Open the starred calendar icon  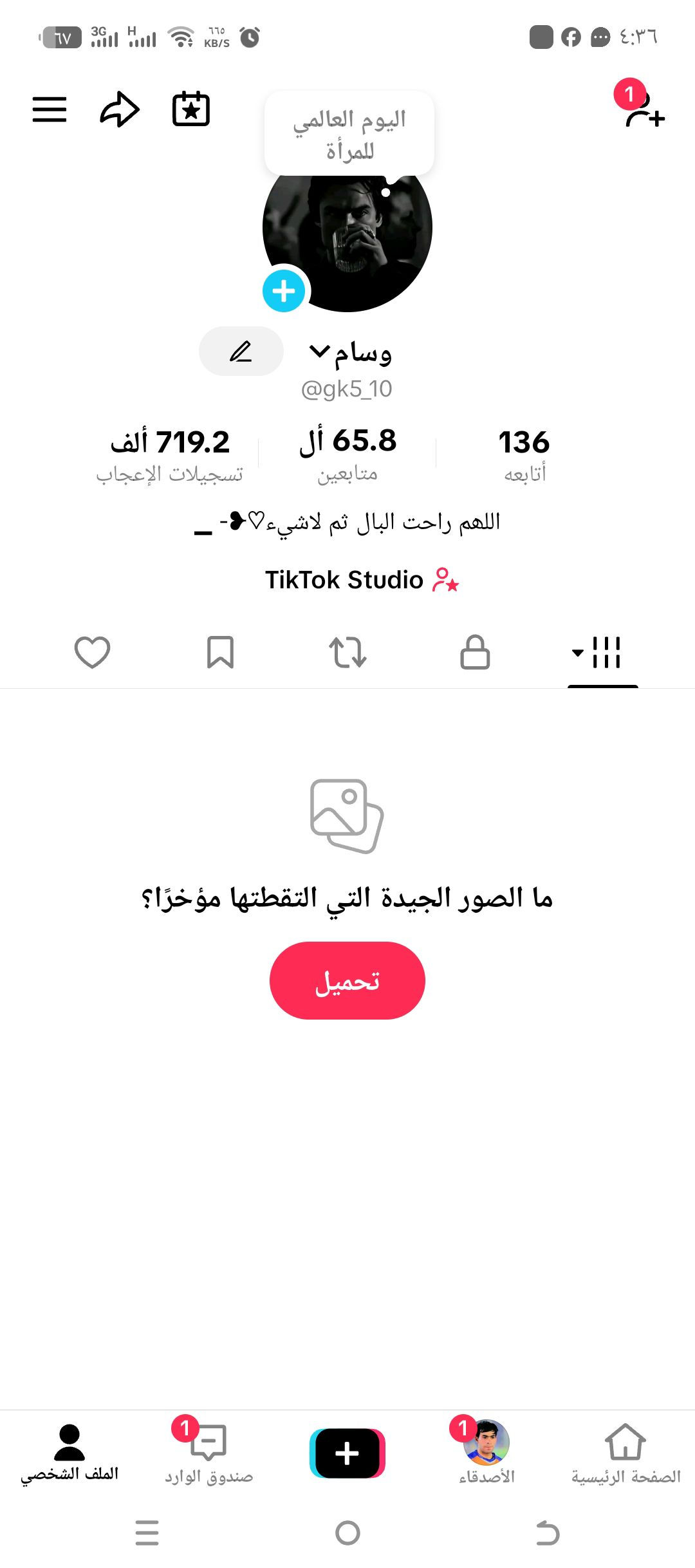[191, 109]
